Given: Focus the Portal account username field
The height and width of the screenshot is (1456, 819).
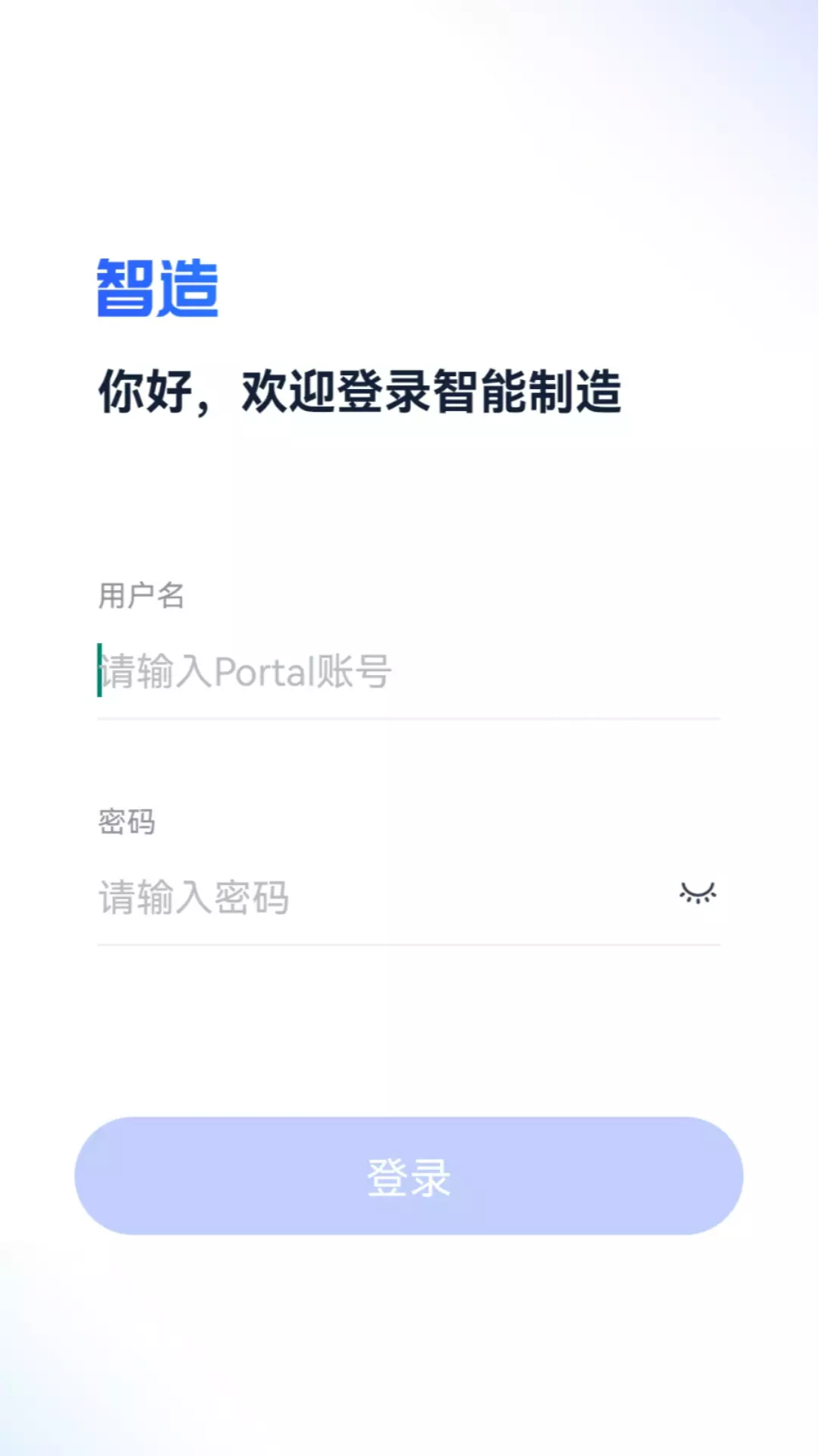Looking at the screenshot, I should tap(408, 671).
